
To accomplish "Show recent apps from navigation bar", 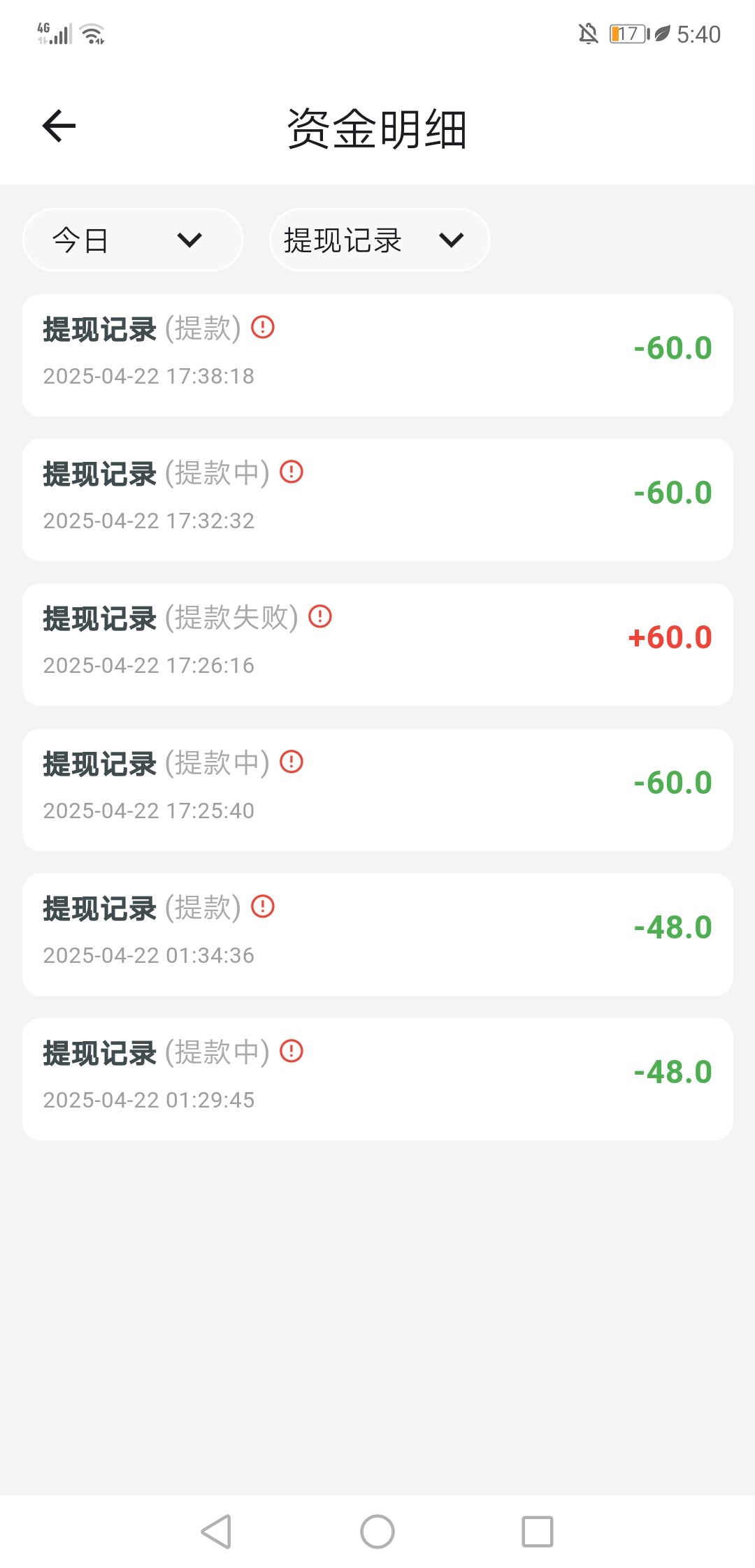I will point(538,1532).
